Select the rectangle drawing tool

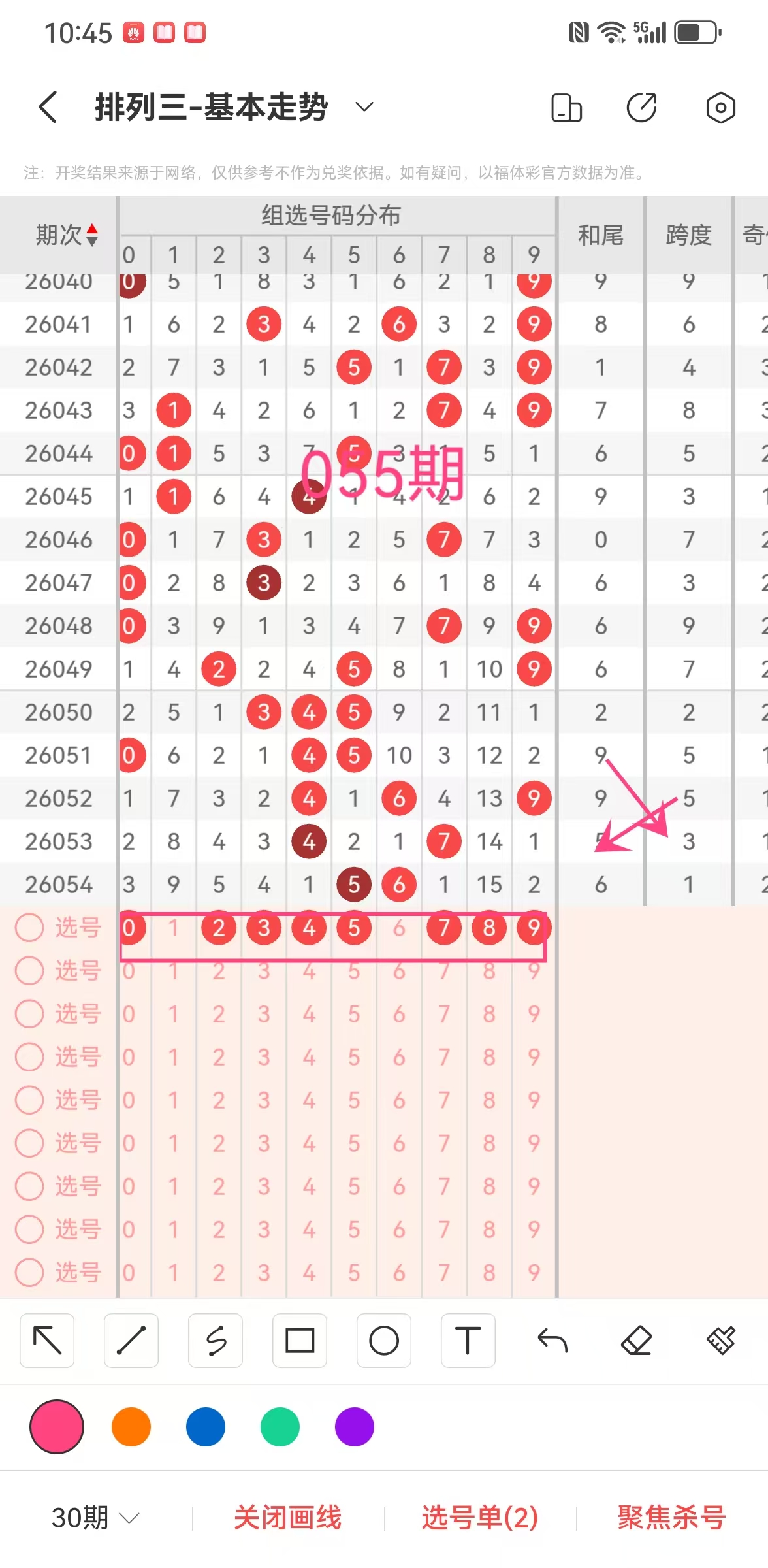[300, 1341]
